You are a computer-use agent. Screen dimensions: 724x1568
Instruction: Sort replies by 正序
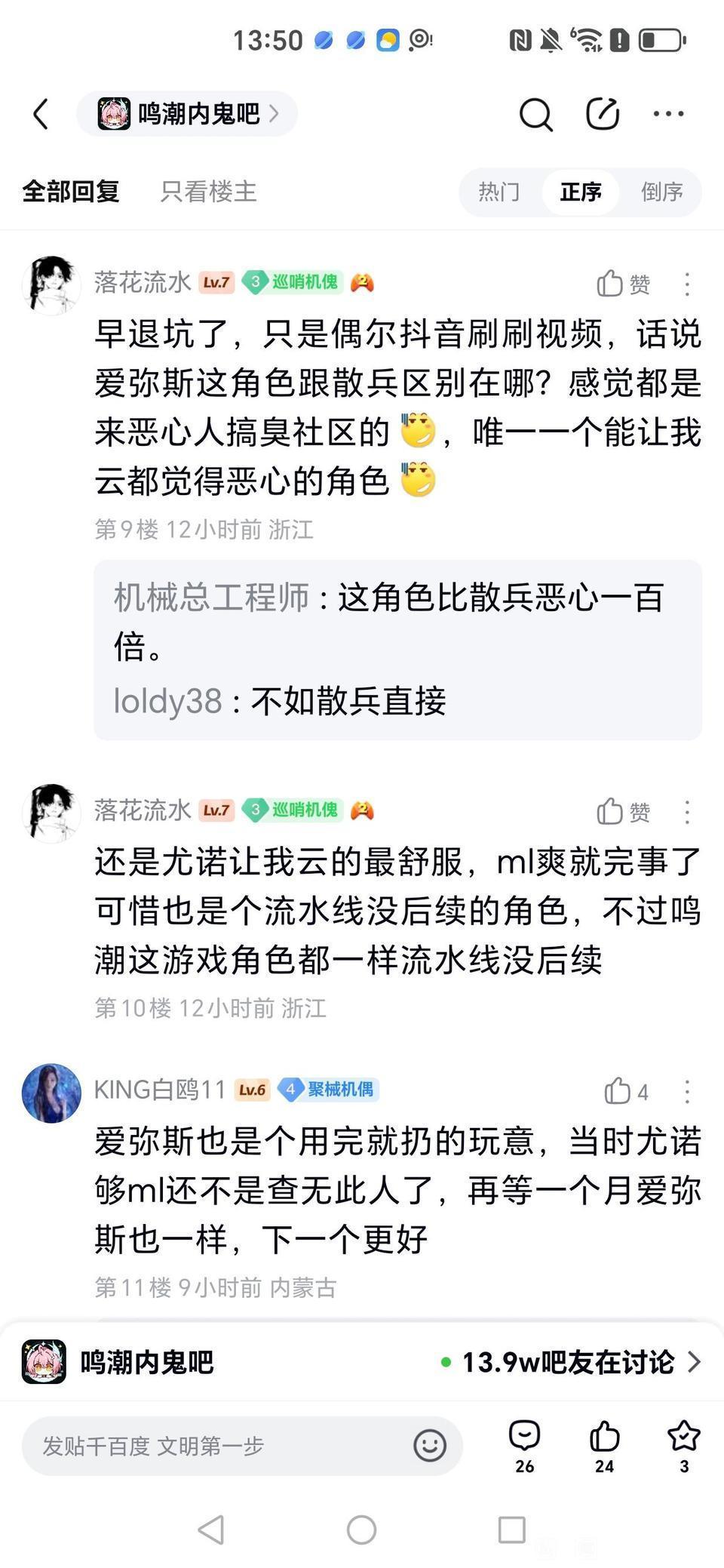581,192
